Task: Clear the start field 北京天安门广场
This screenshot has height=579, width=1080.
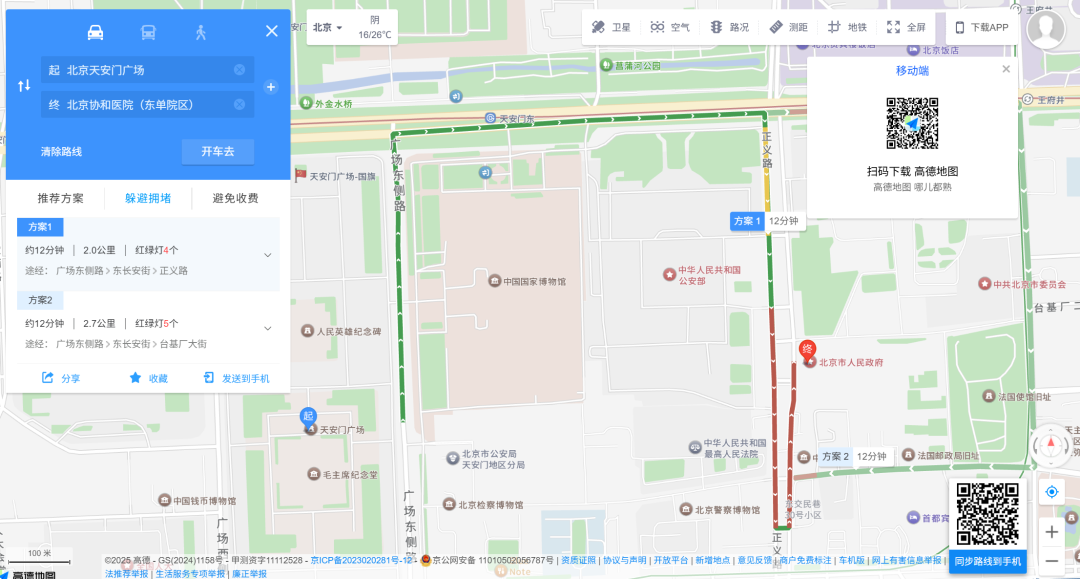Action: click(x=240, y=70)
